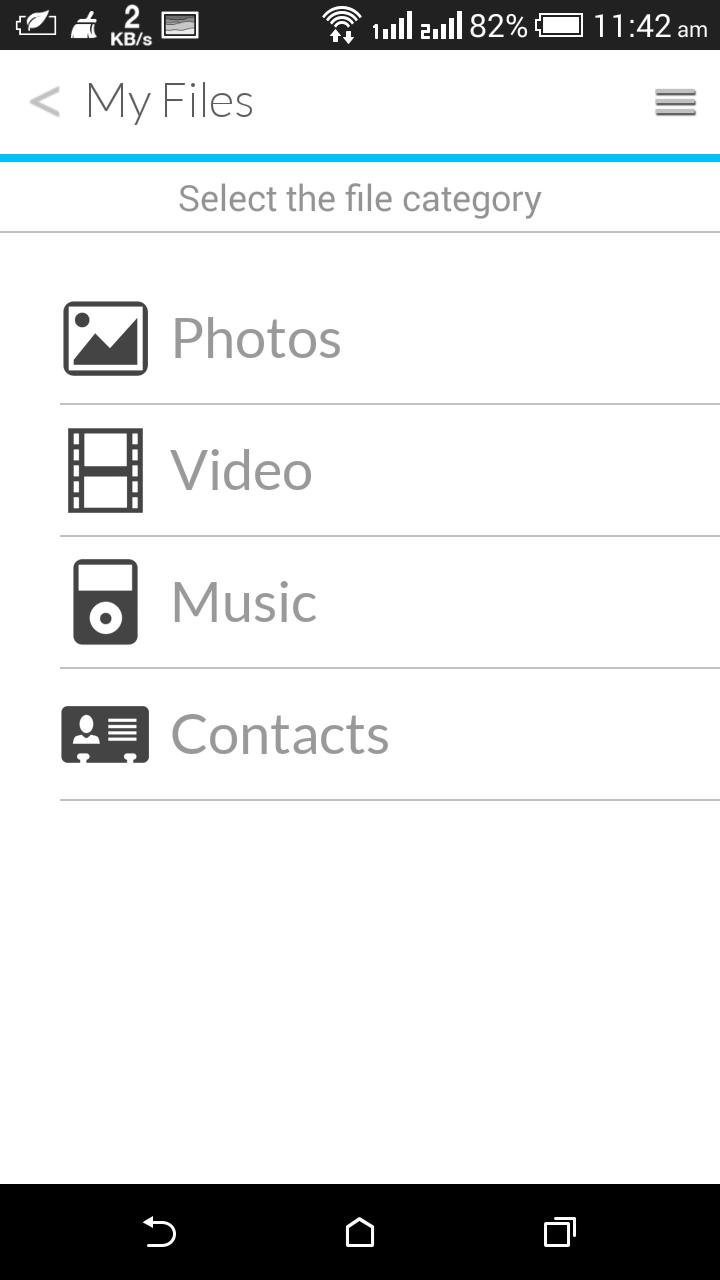Screen dimensions: 720x1280
Task: Select the Video category
Action: (x=242, y=471)
